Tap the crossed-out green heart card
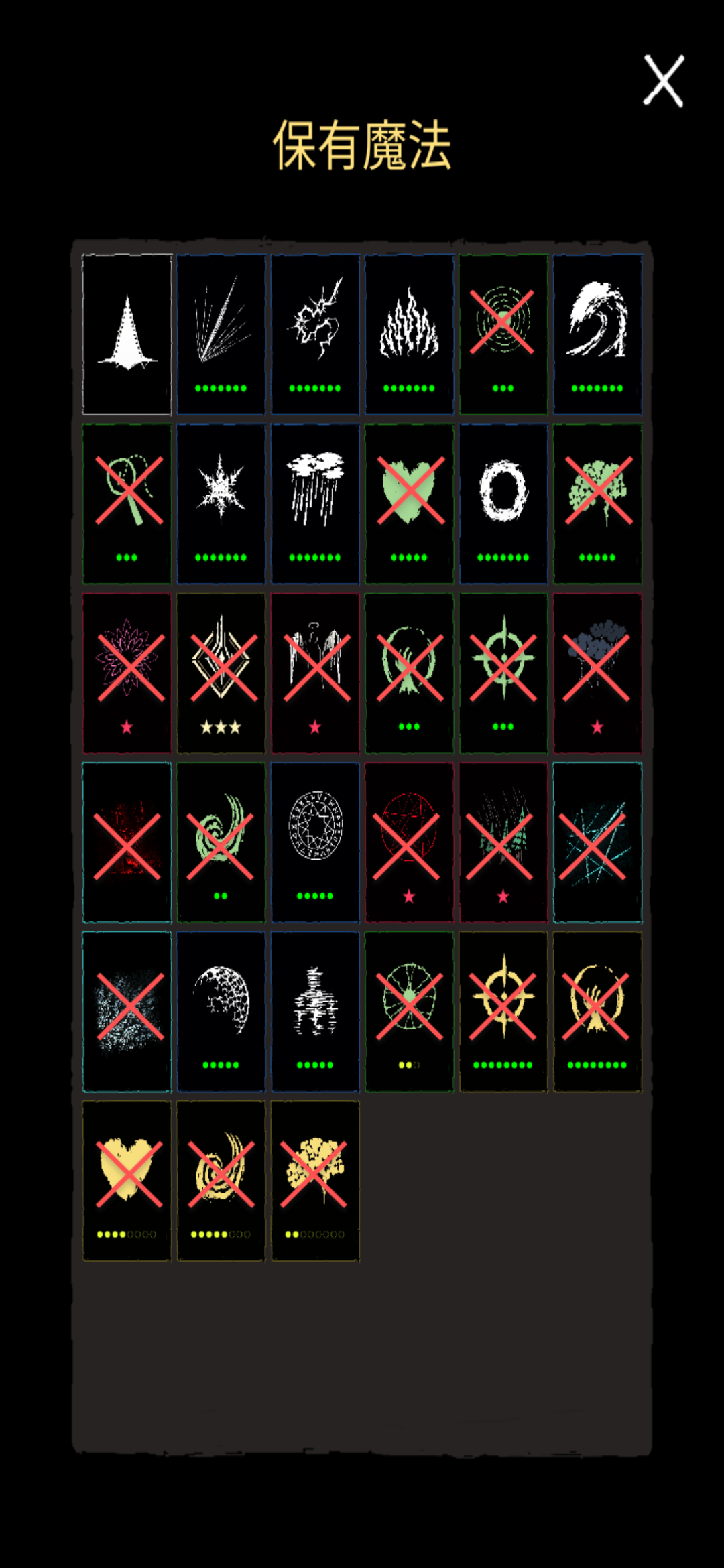 coord(409,503)
